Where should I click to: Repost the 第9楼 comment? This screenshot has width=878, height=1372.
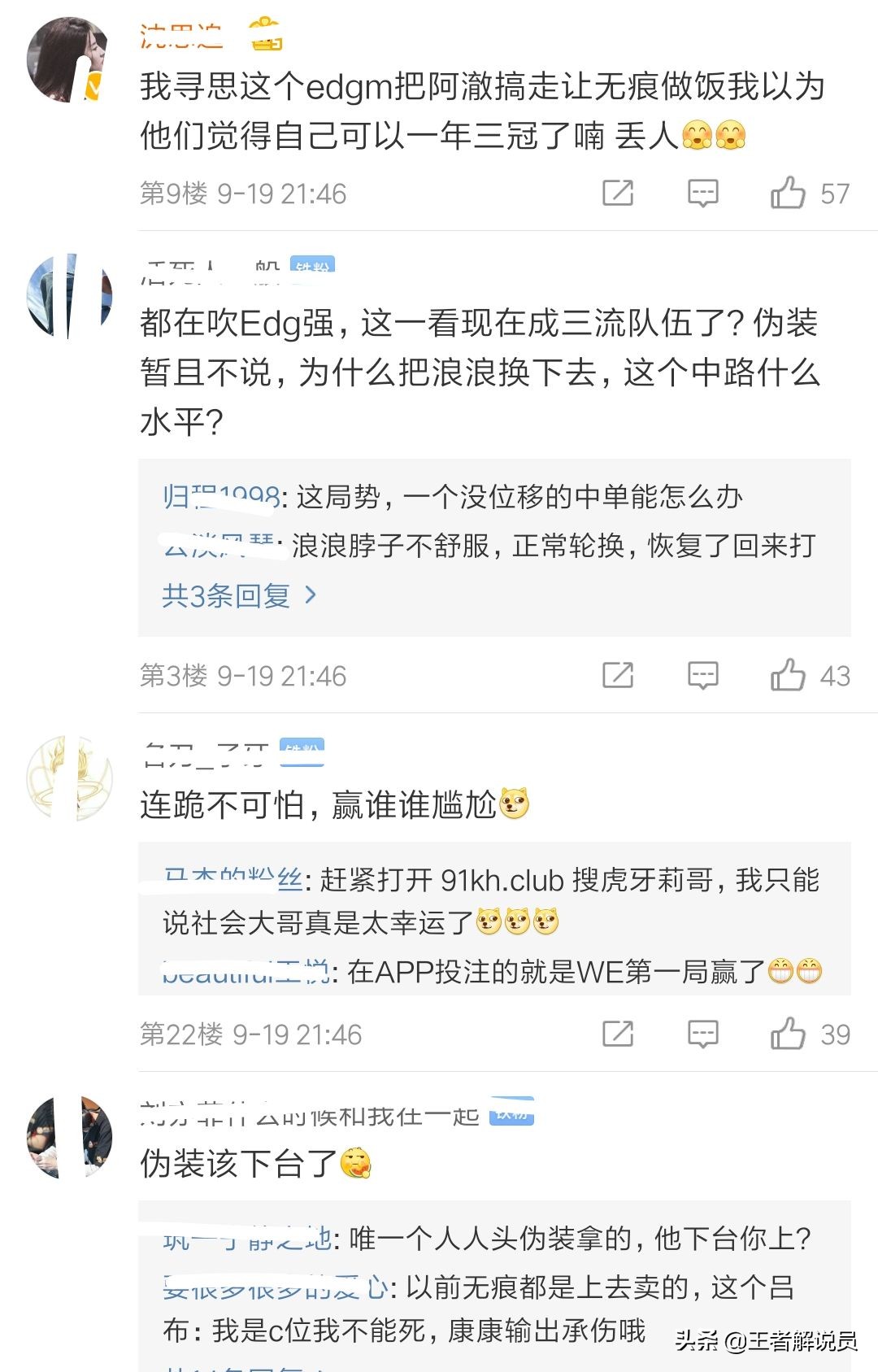click(x=618, y=194)
